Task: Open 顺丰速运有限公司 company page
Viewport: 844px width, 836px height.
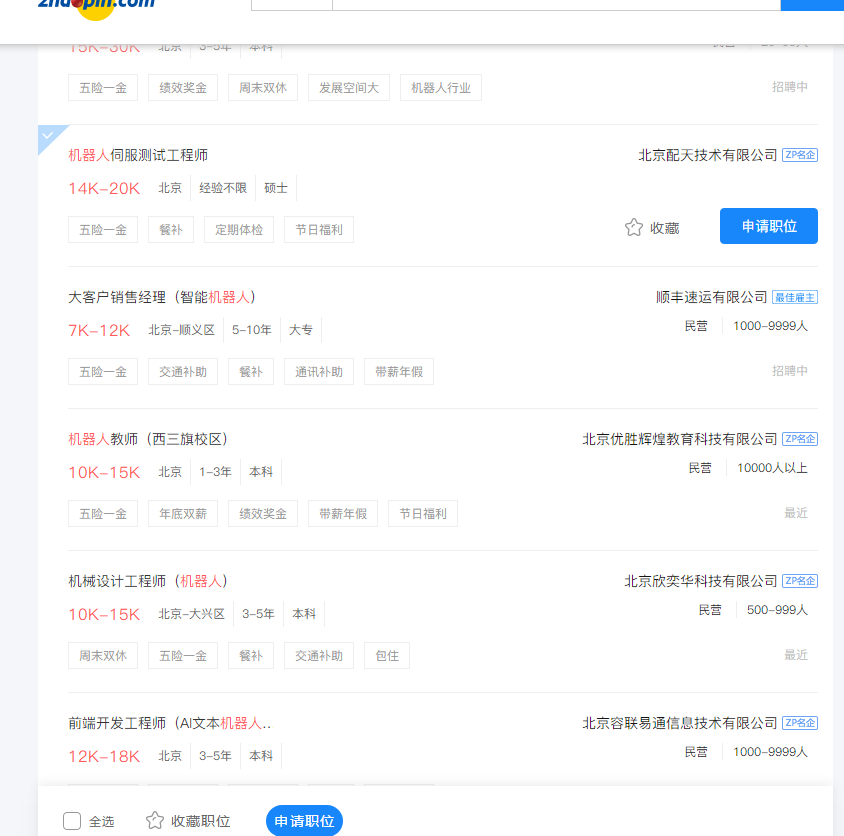Action: 711,297
